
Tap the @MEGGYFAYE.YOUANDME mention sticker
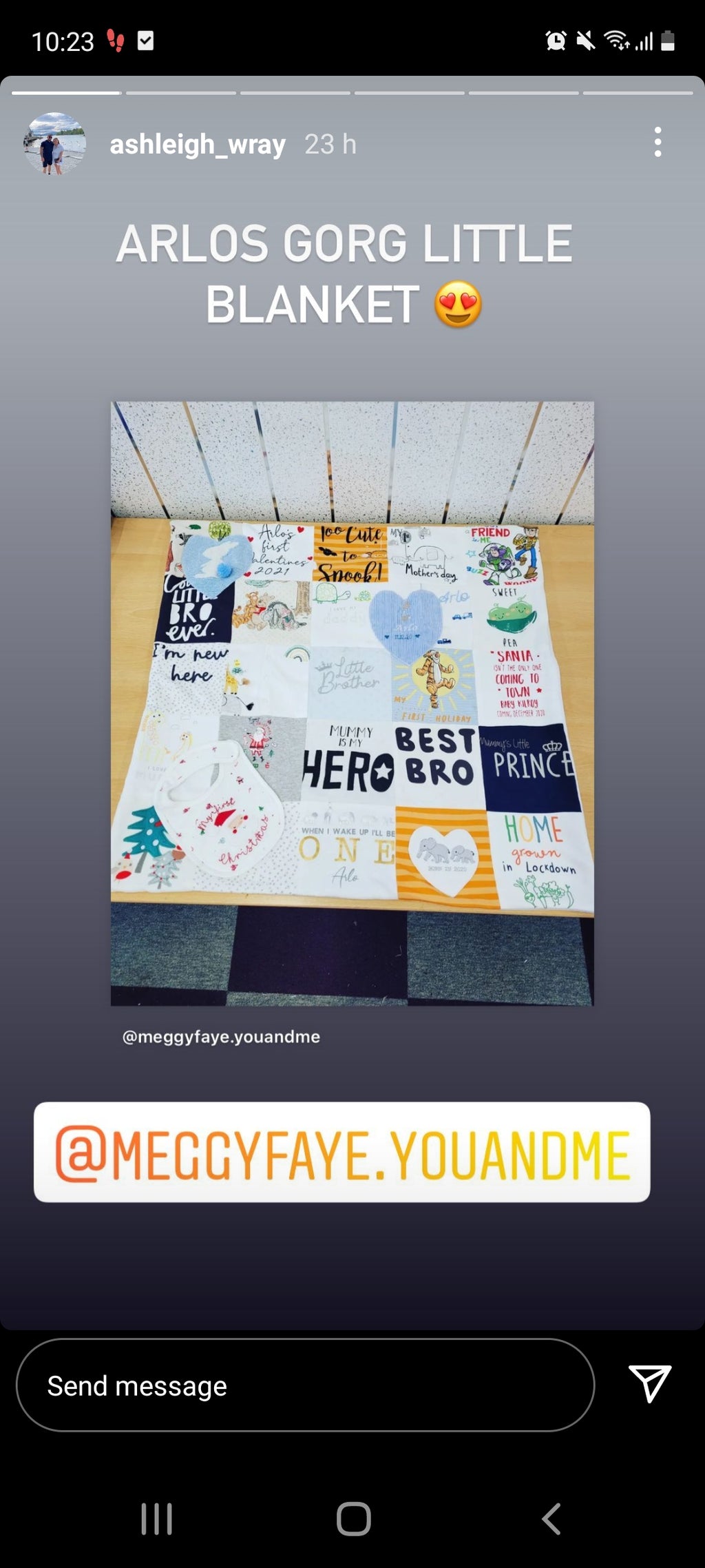tap(342, 1152)
